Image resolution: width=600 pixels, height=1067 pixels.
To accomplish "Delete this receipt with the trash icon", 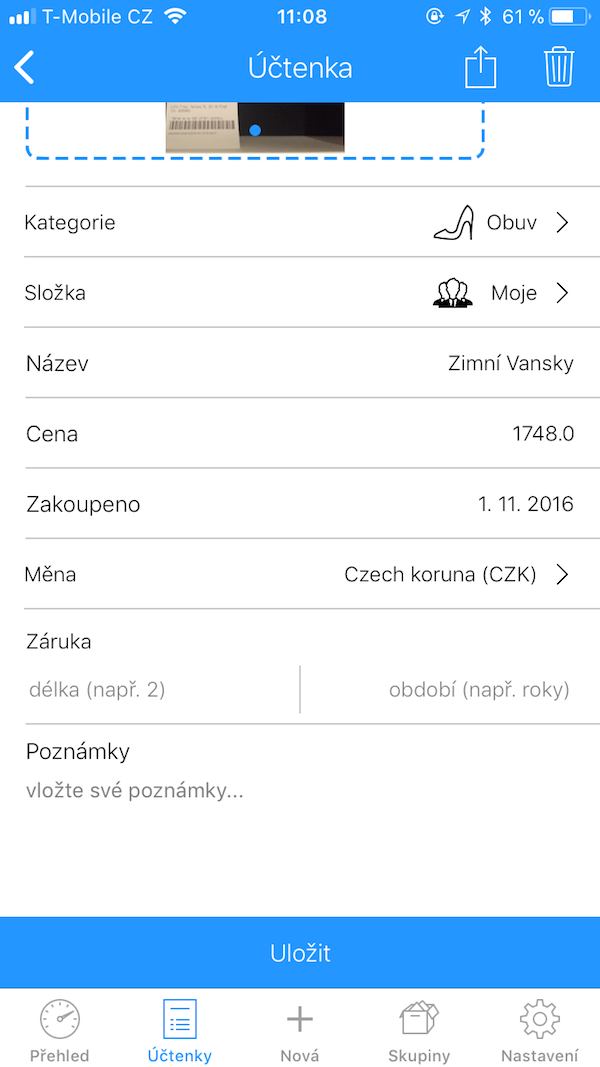I will [x=559, y=68].
